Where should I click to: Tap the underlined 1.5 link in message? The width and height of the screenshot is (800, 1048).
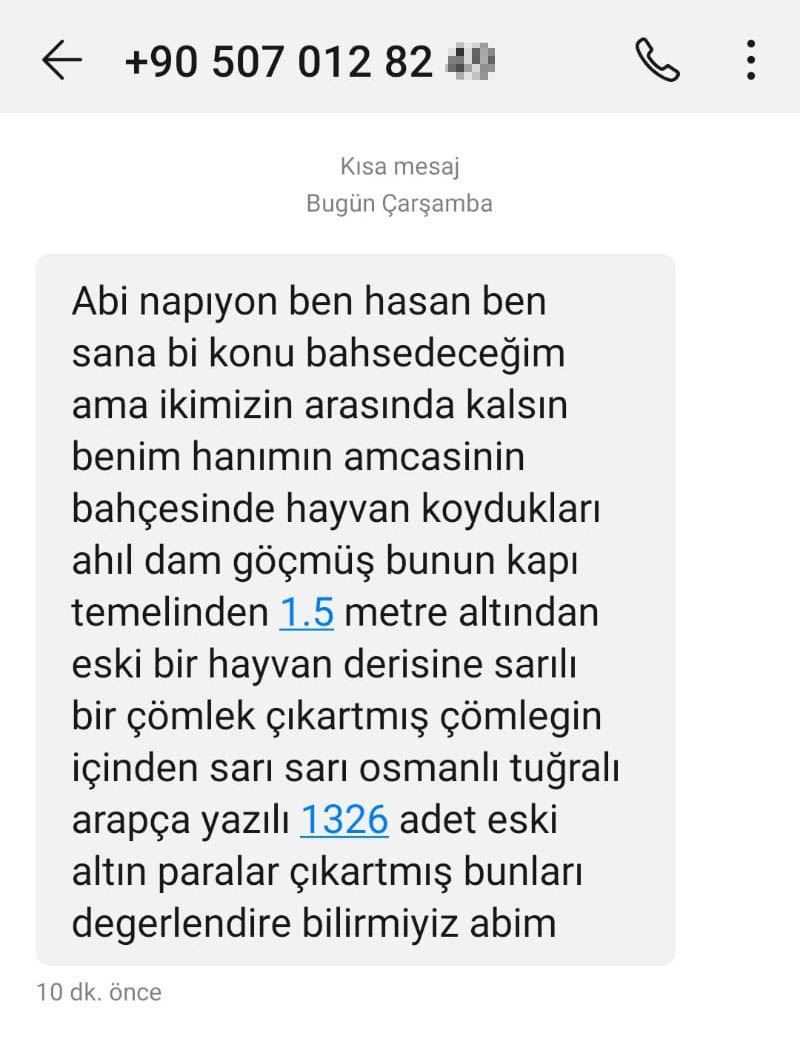pos(306,611)
